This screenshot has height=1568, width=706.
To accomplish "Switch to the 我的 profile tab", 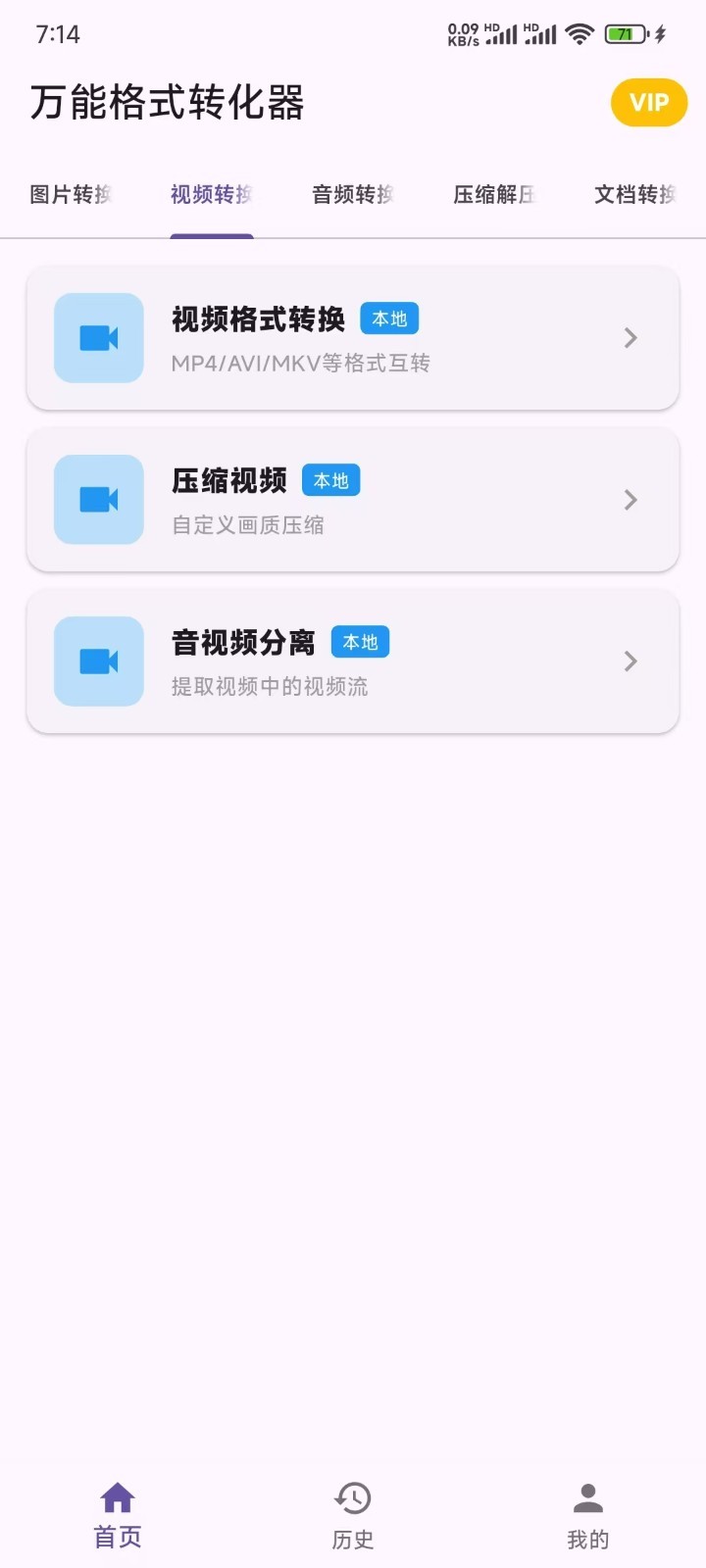I will click(x=588, y=1515).
